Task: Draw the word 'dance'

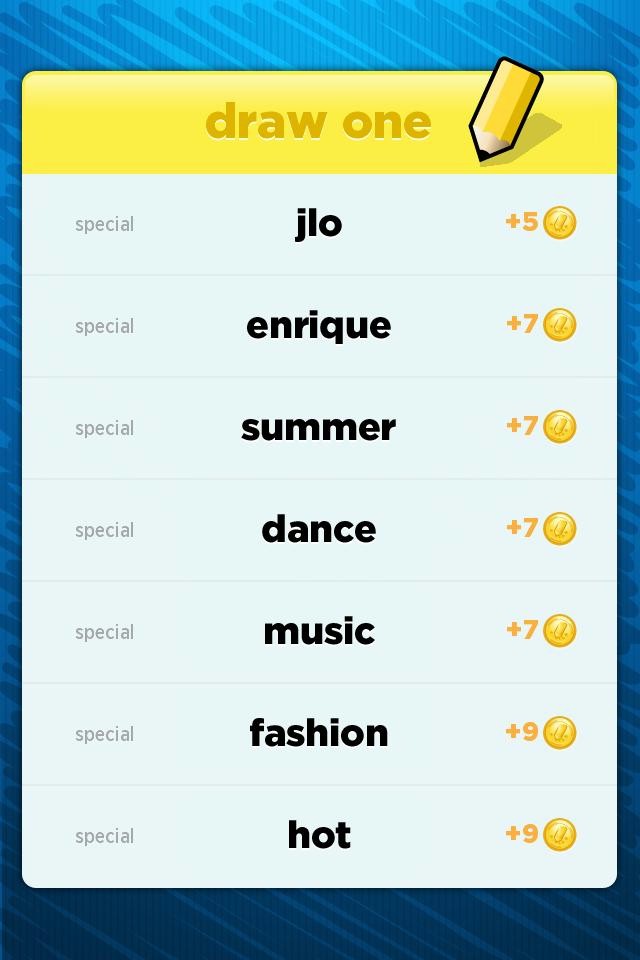Action: pyautogui.click(x=319, y=530)
